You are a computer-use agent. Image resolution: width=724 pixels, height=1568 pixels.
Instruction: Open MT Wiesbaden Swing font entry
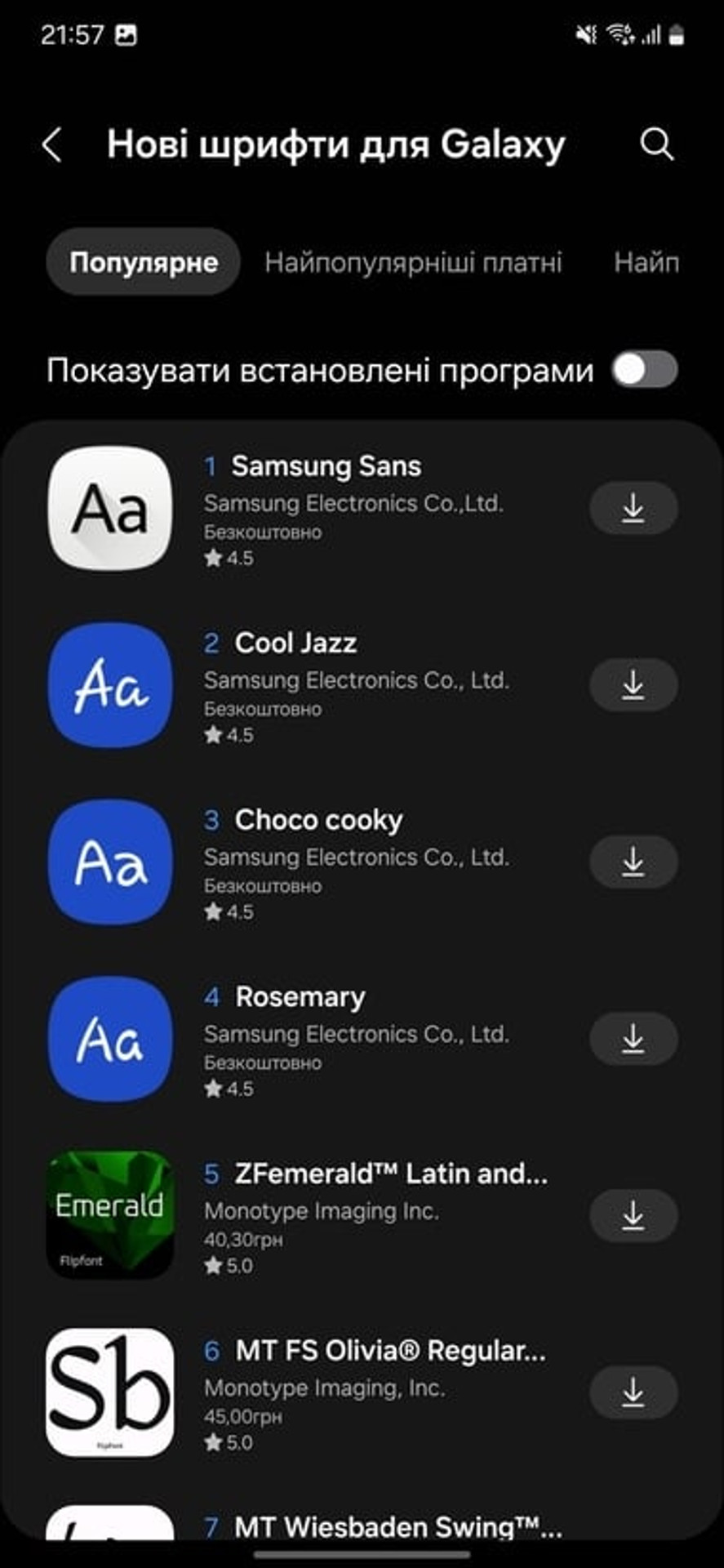(x=397, y=1526)
